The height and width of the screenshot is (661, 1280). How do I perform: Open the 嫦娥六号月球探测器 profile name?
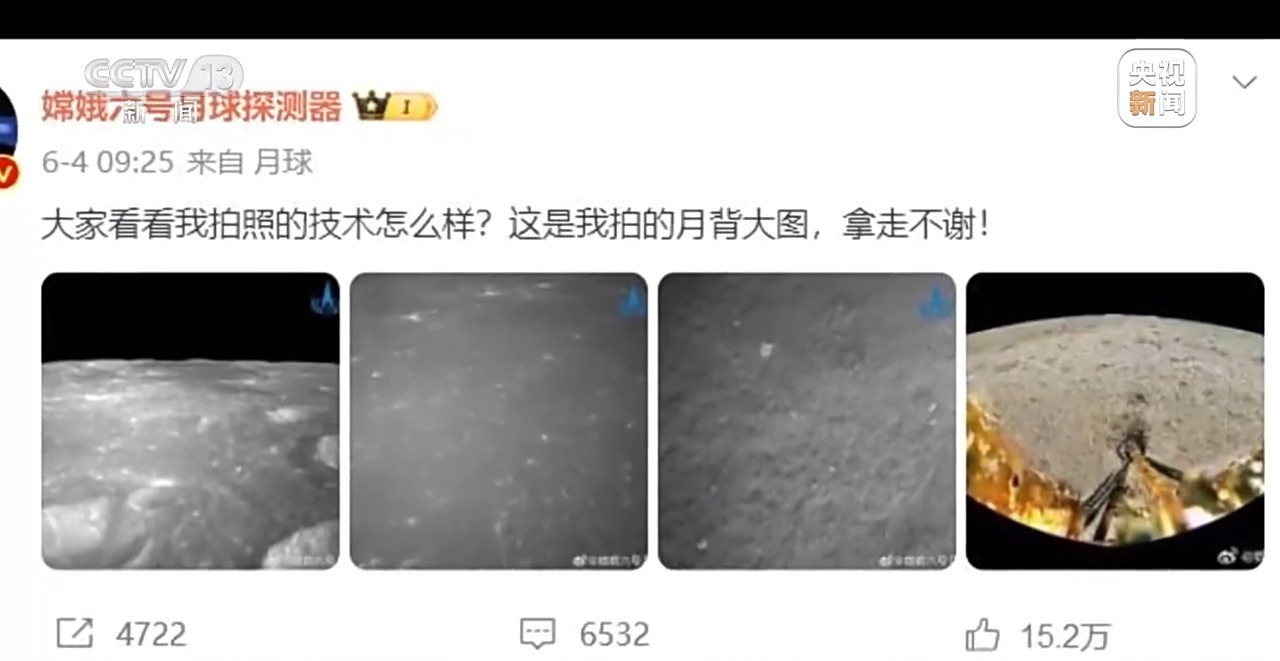[x=191, y=107]
